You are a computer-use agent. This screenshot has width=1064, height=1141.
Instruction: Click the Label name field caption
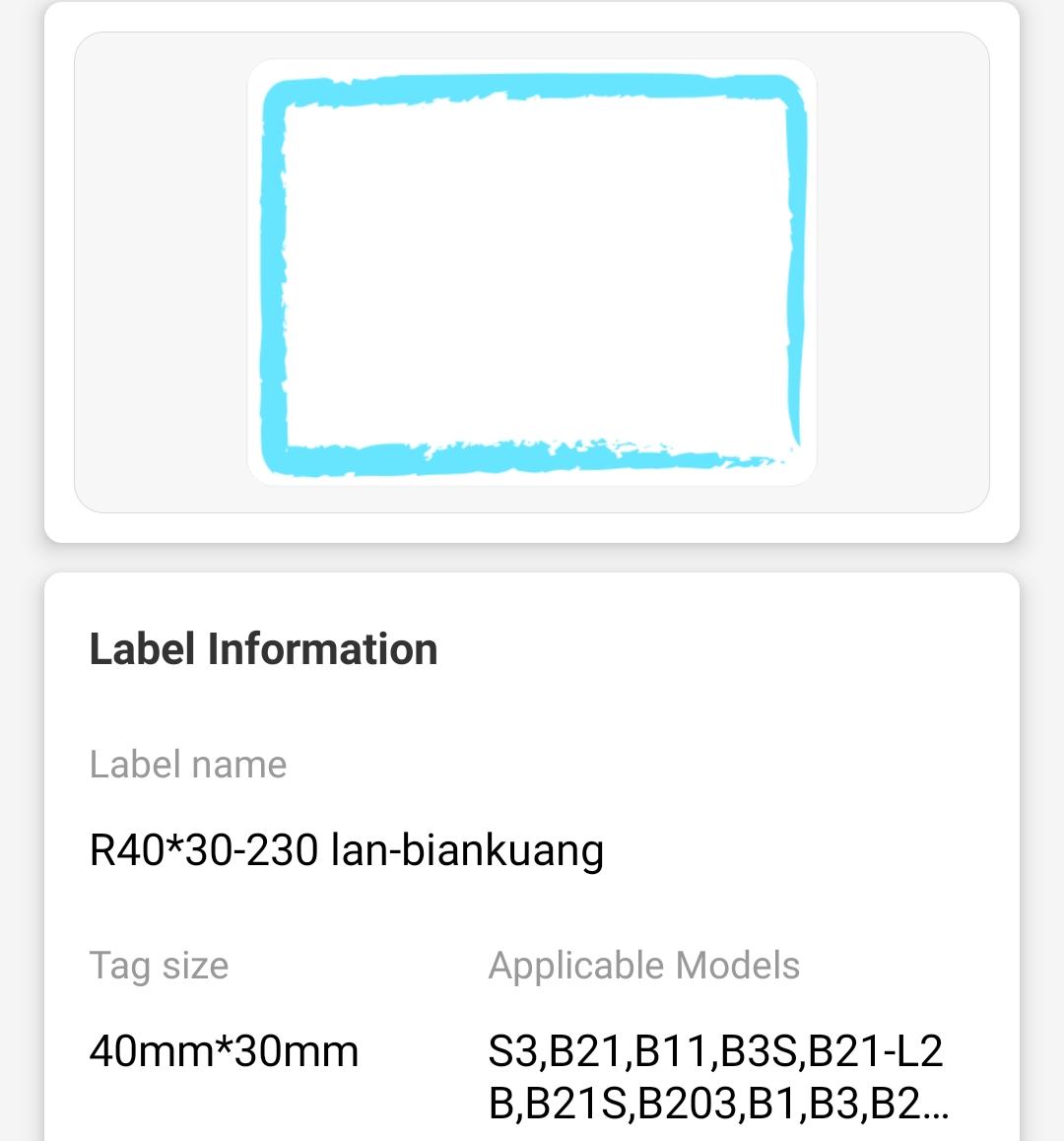pyautogui.click(x=188, y=764)
